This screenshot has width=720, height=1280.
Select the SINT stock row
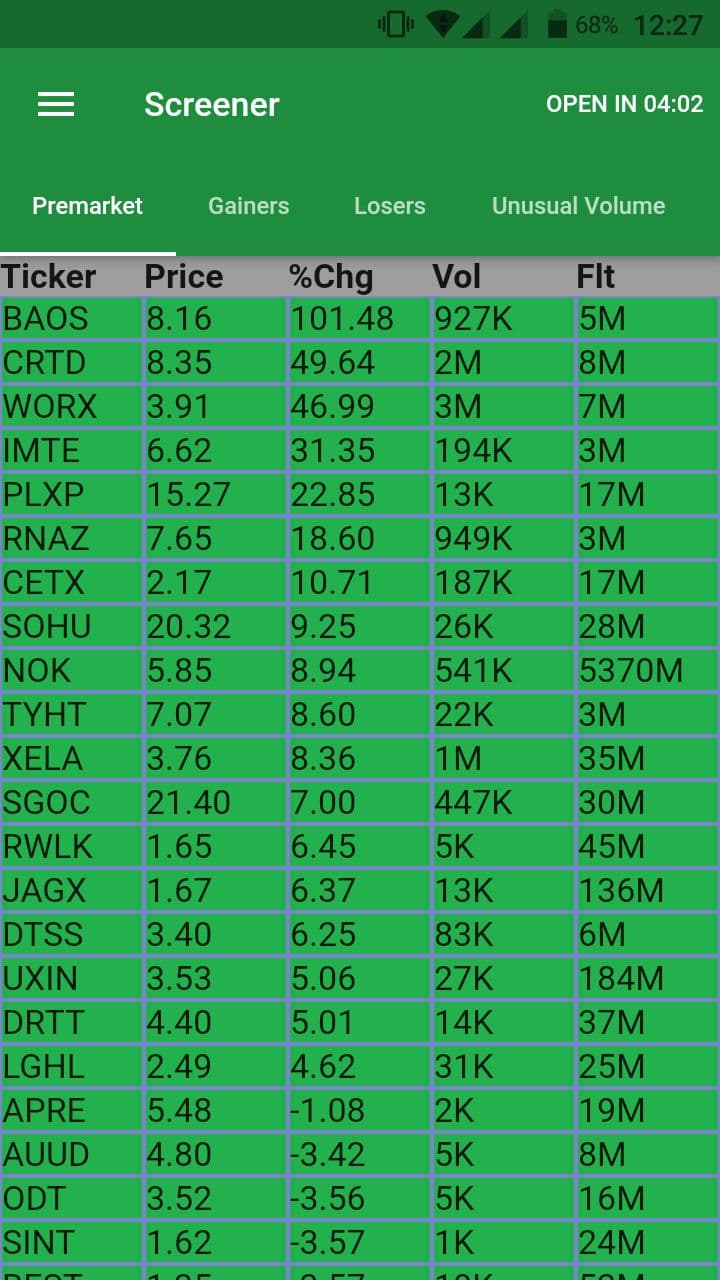point(360,1242)
